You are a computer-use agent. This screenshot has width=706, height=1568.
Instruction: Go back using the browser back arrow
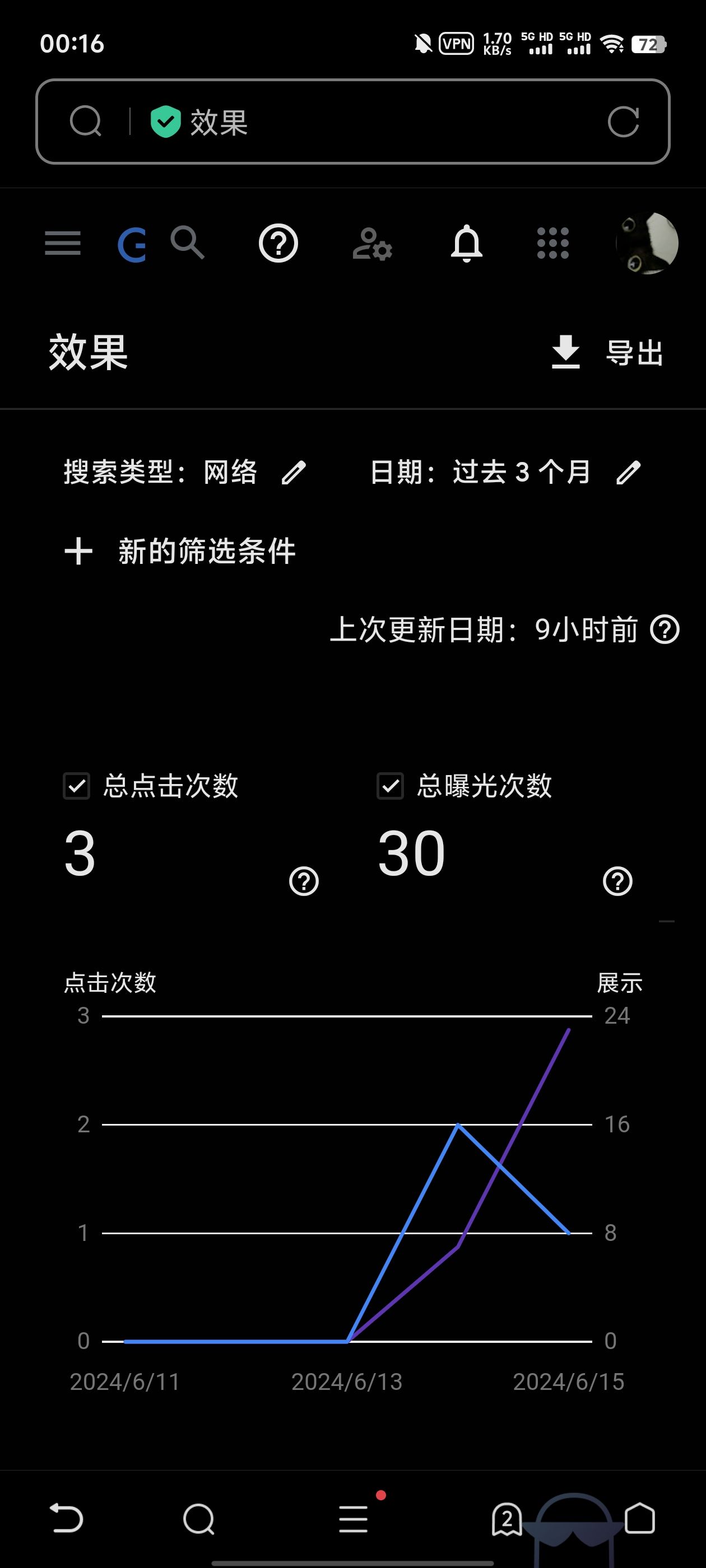[66, 1519]
